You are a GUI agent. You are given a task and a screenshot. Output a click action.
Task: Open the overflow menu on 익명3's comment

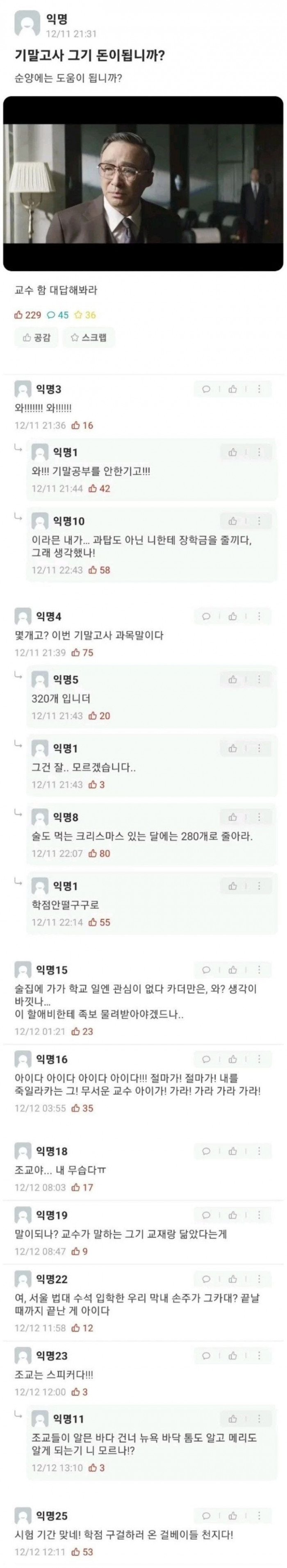(260, 389)
